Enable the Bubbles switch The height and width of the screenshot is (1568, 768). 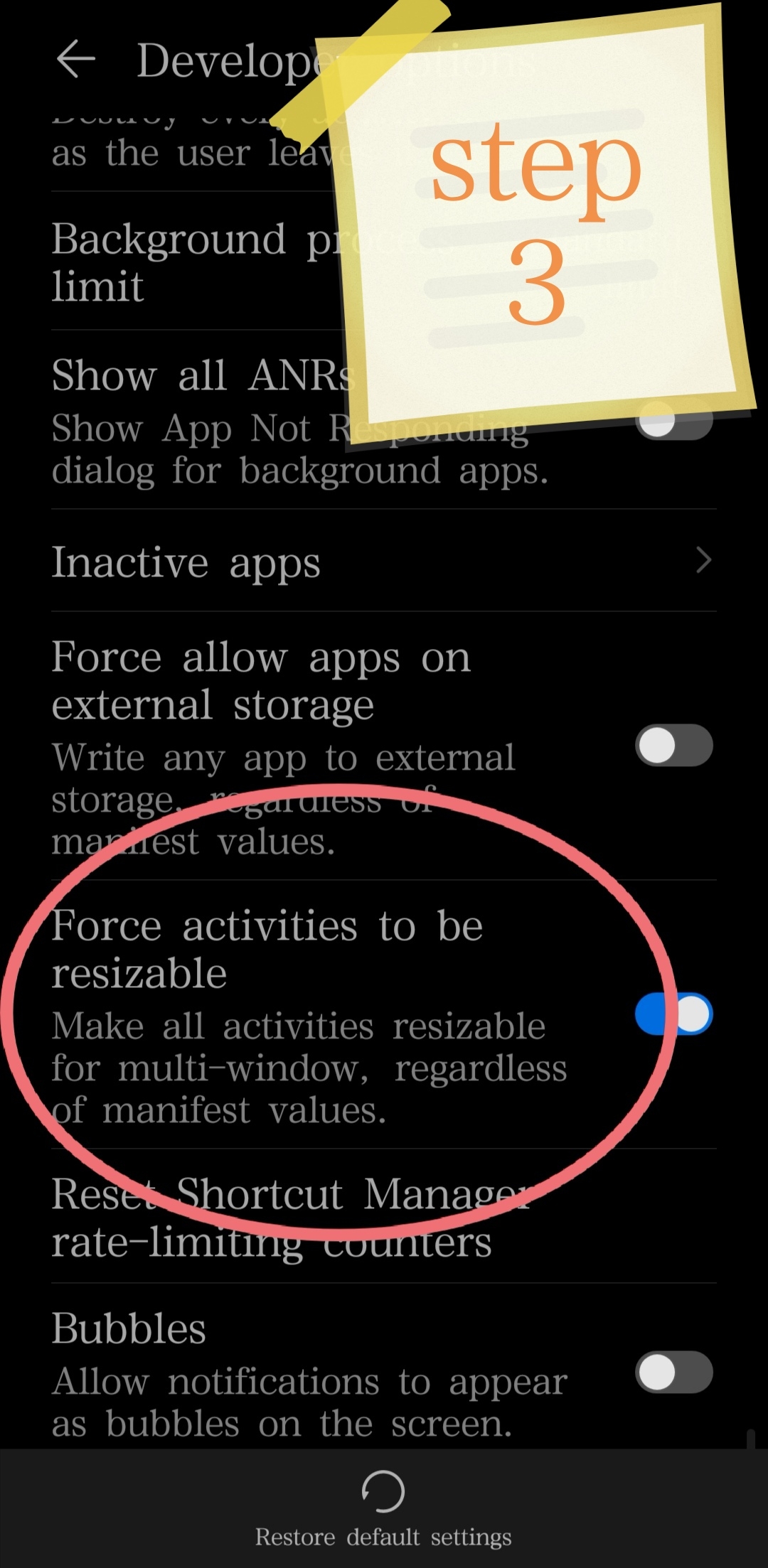point(673,1372)
